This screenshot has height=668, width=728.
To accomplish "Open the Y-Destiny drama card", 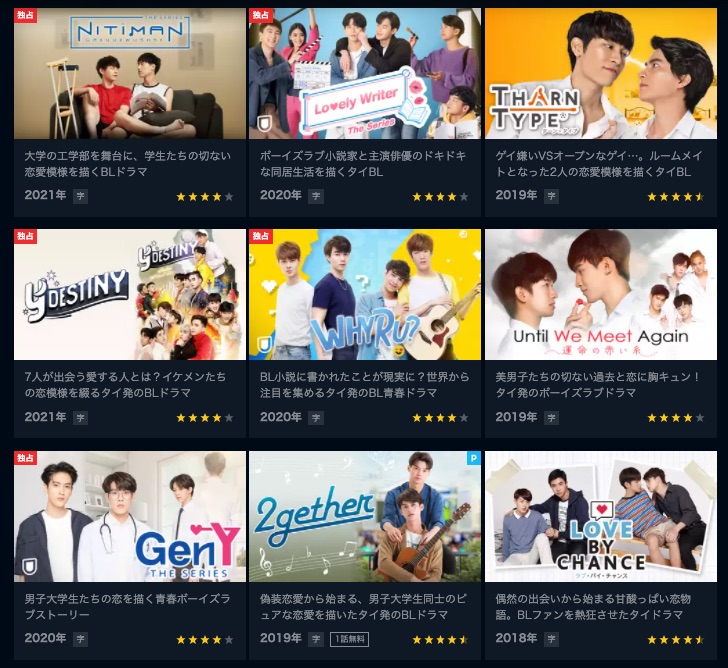I will pos(130,295).
